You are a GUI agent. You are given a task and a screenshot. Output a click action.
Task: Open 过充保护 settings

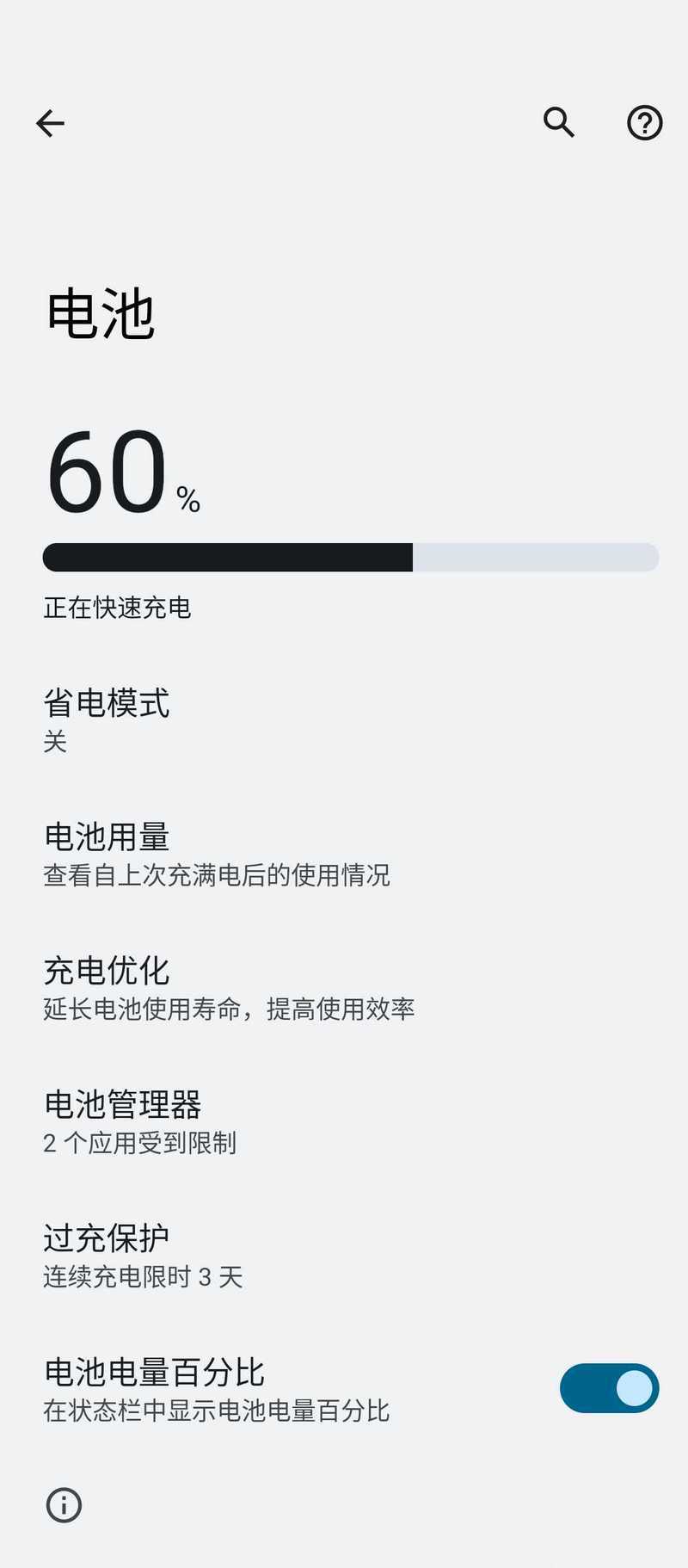click(344, 1256)
